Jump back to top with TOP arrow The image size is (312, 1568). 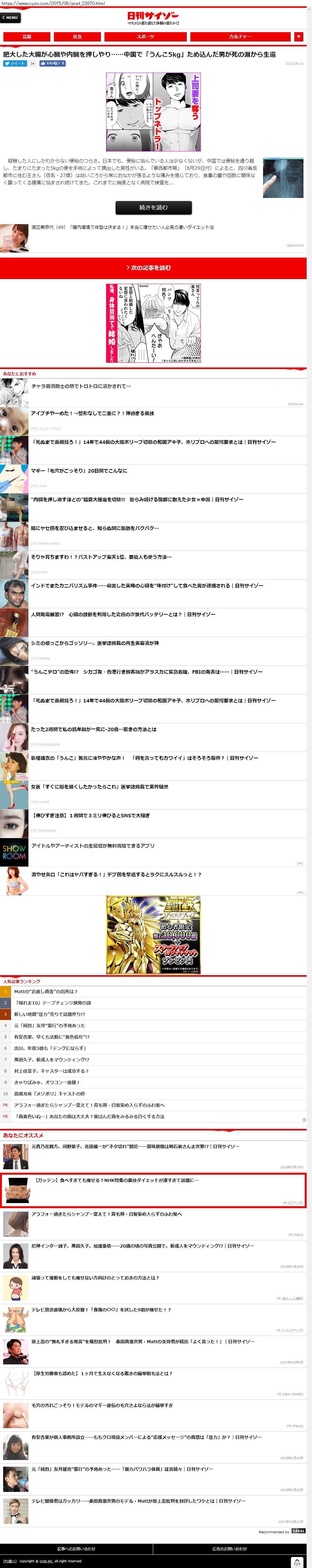pyautogui.click(x=297, y=1562)
